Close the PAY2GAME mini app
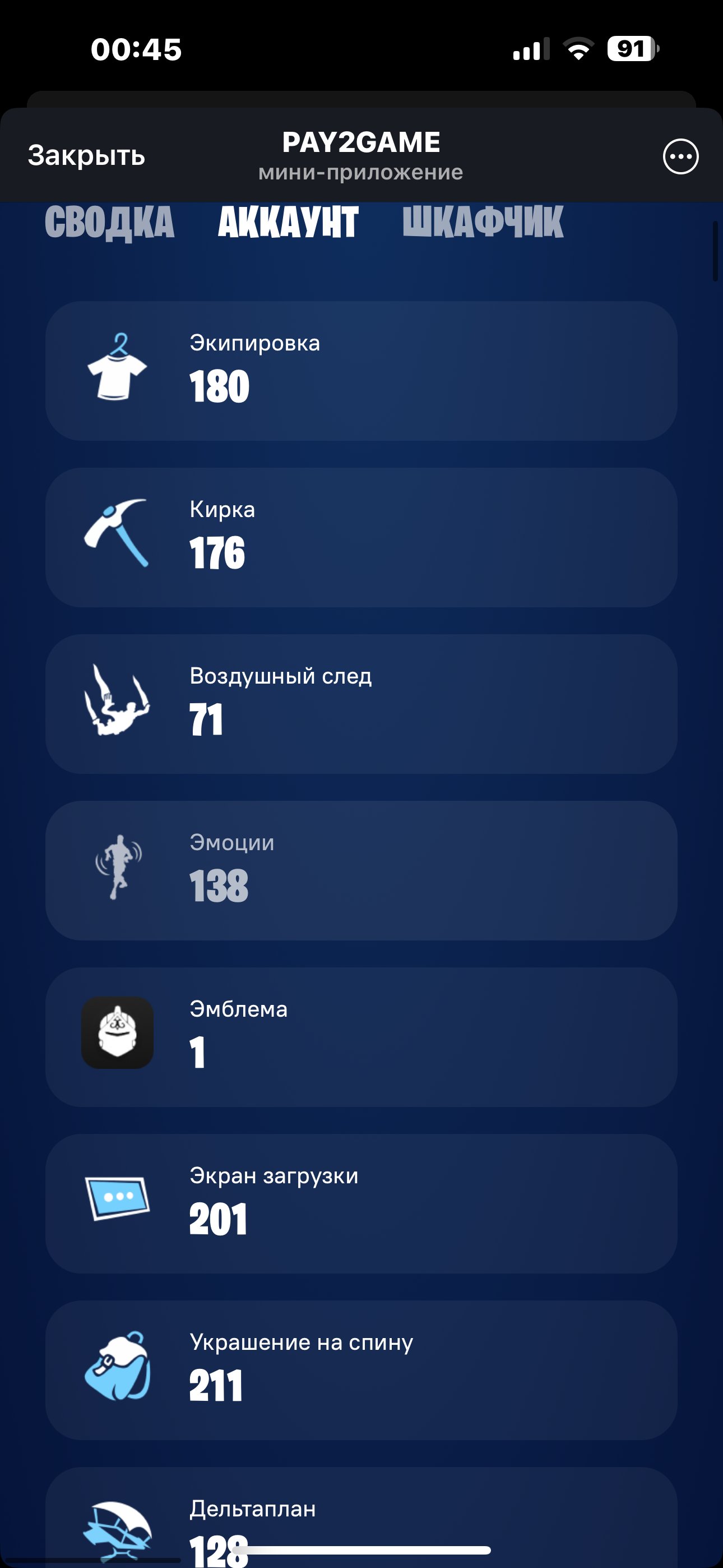This screenshot has height=1568, width=723. coord(86,156)
